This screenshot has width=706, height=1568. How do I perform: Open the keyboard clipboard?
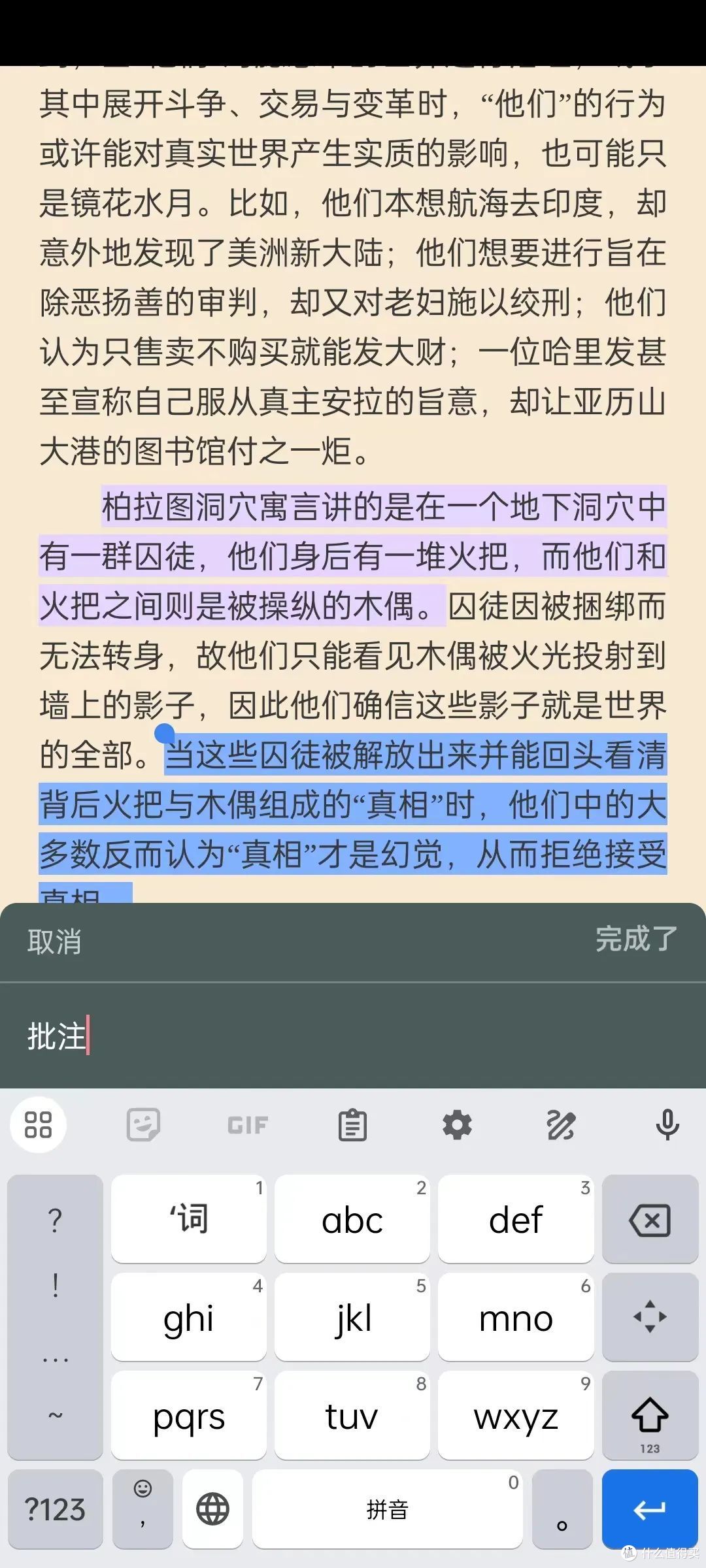[x=352, y=1124]
